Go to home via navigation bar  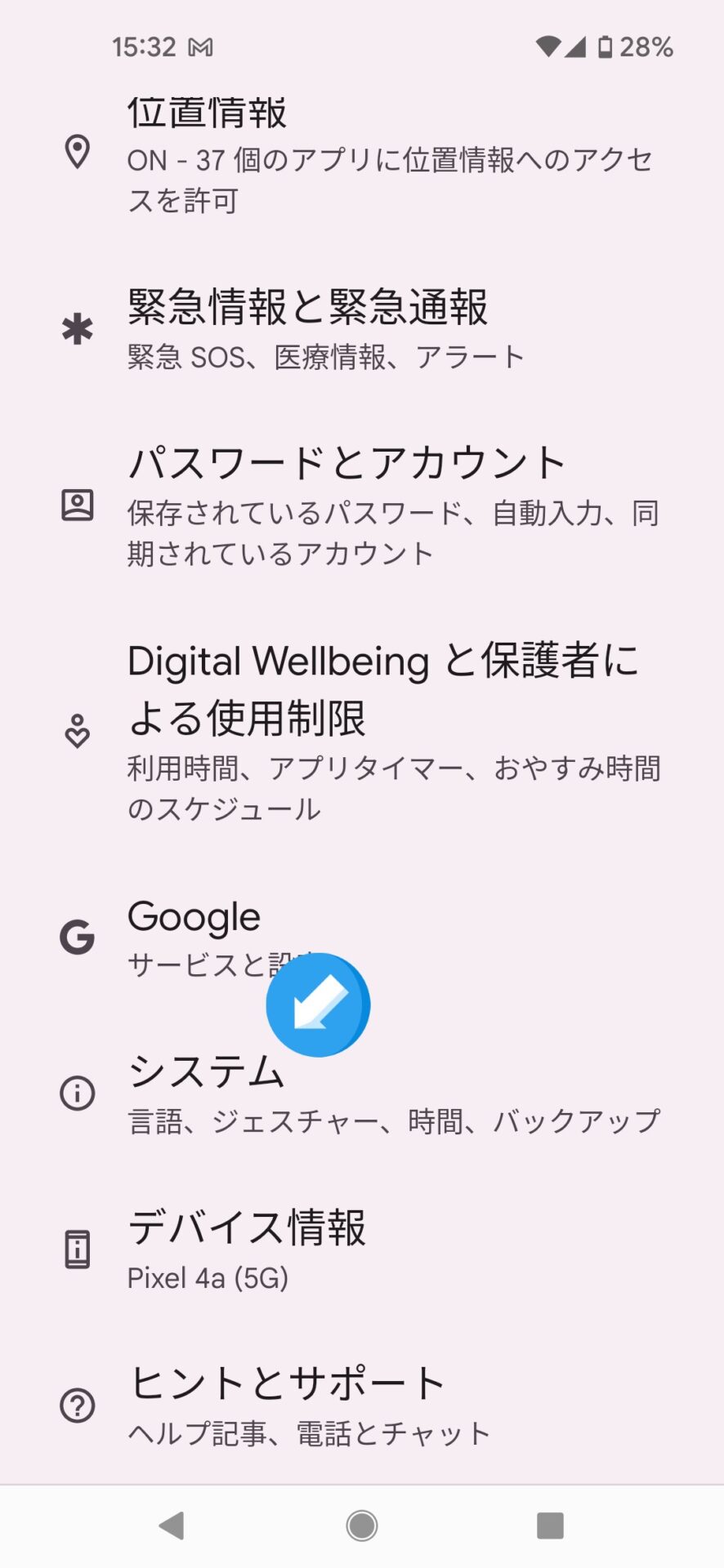(x=362, y=1525)
